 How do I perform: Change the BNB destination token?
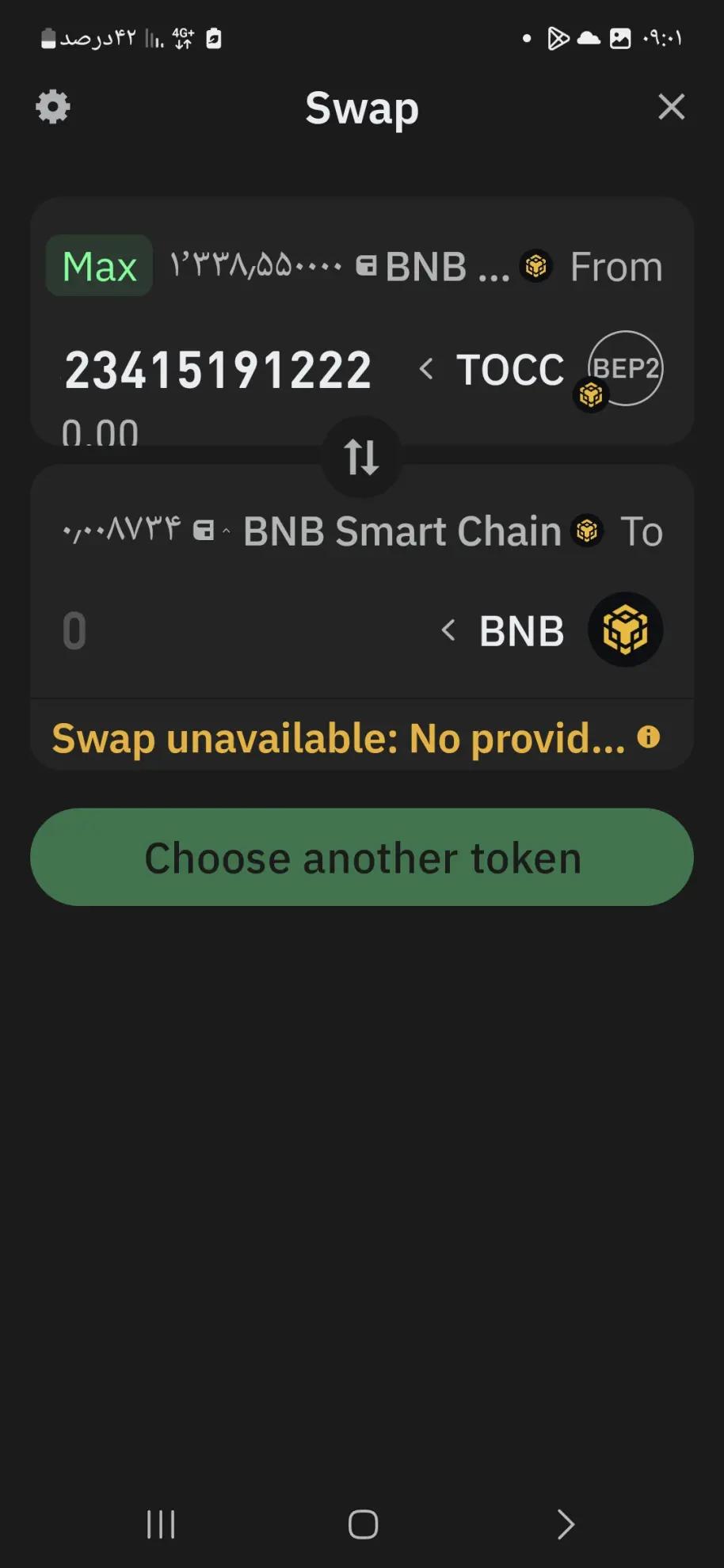(x=521, y=631)
